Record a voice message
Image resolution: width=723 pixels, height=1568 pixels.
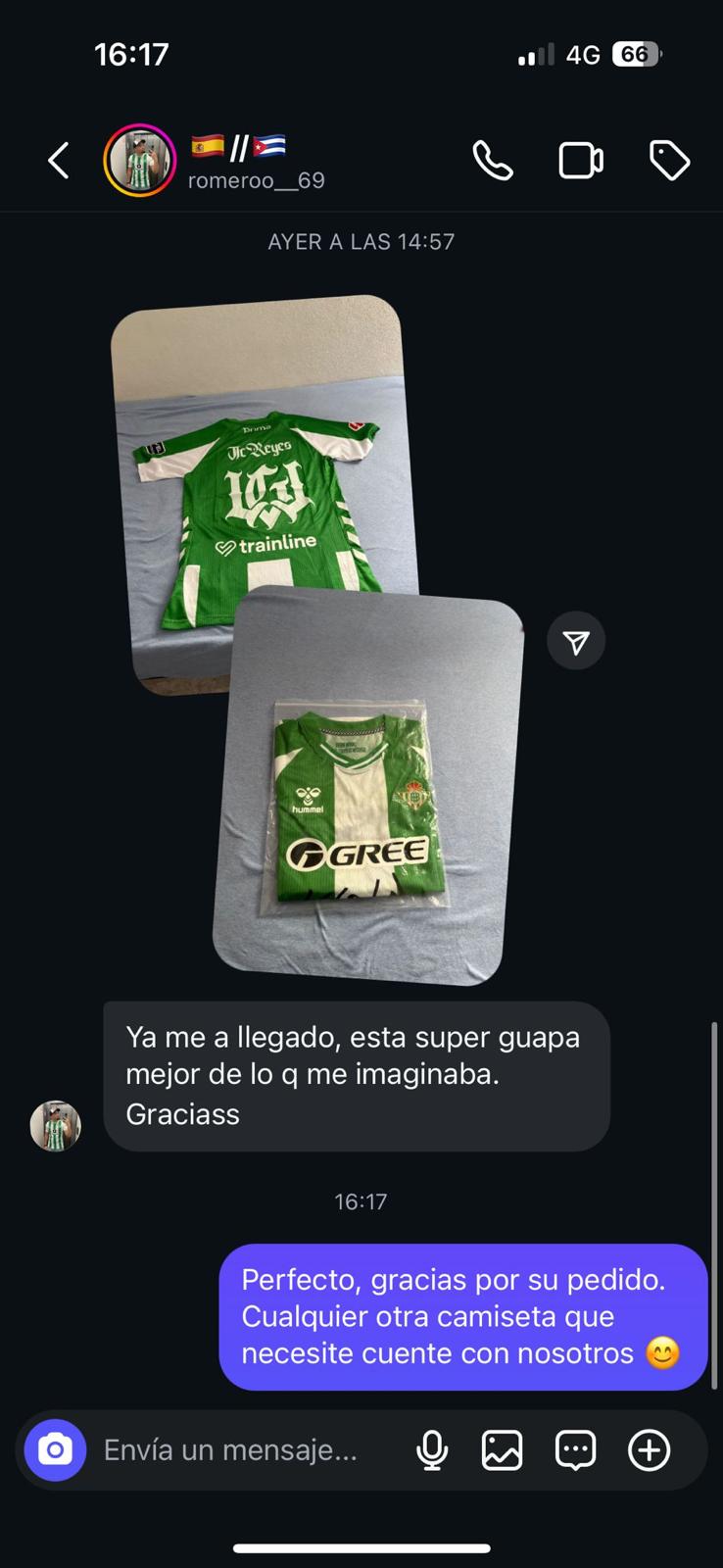click(x=432, y=1449)
